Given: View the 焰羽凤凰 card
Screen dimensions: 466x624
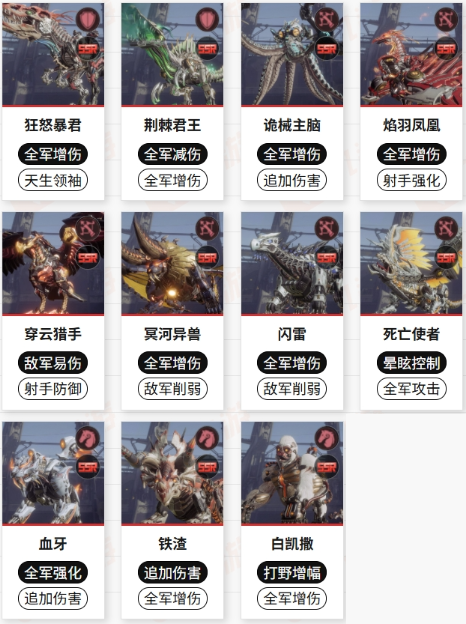Looking at the screenshot, I should [x=411, y=101].
